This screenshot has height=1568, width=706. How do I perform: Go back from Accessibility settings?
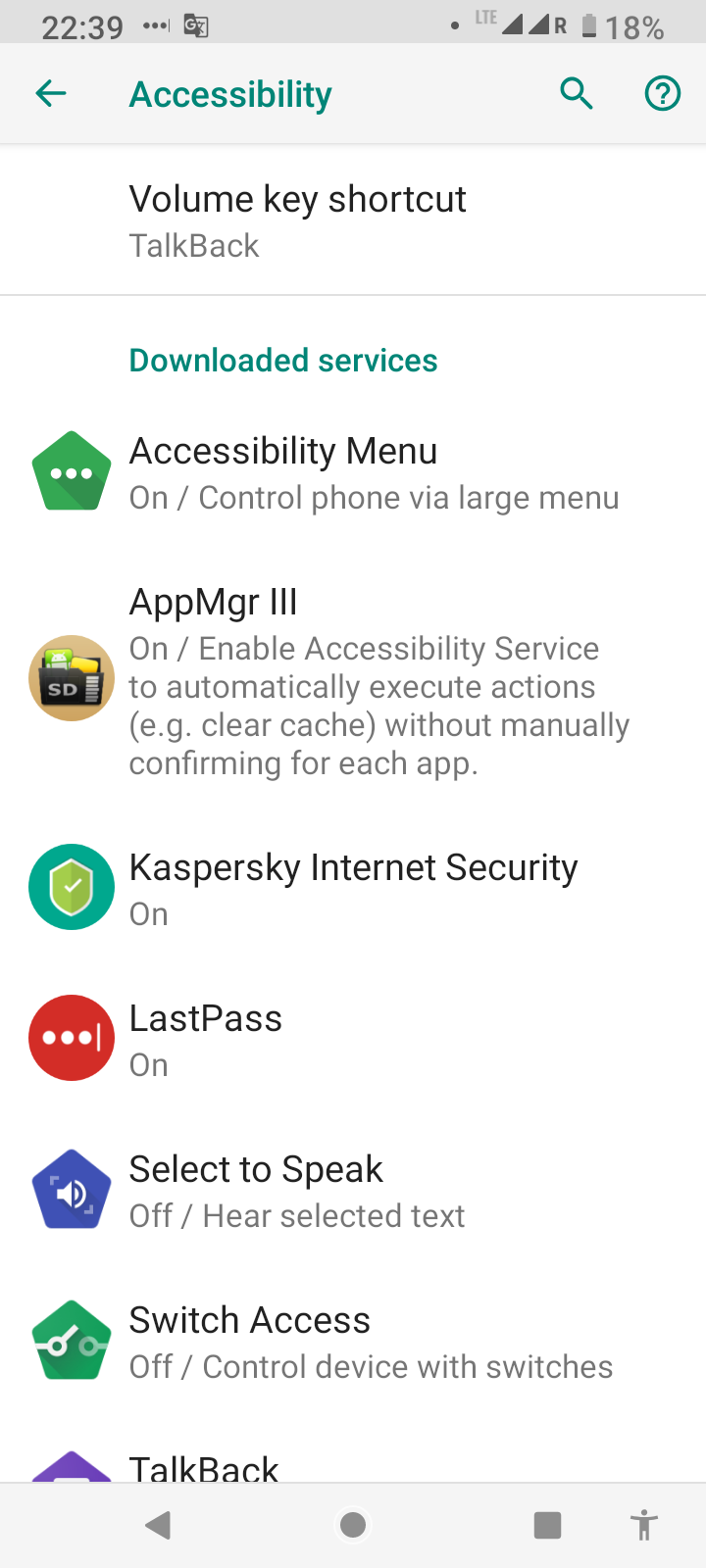(51, 94)
